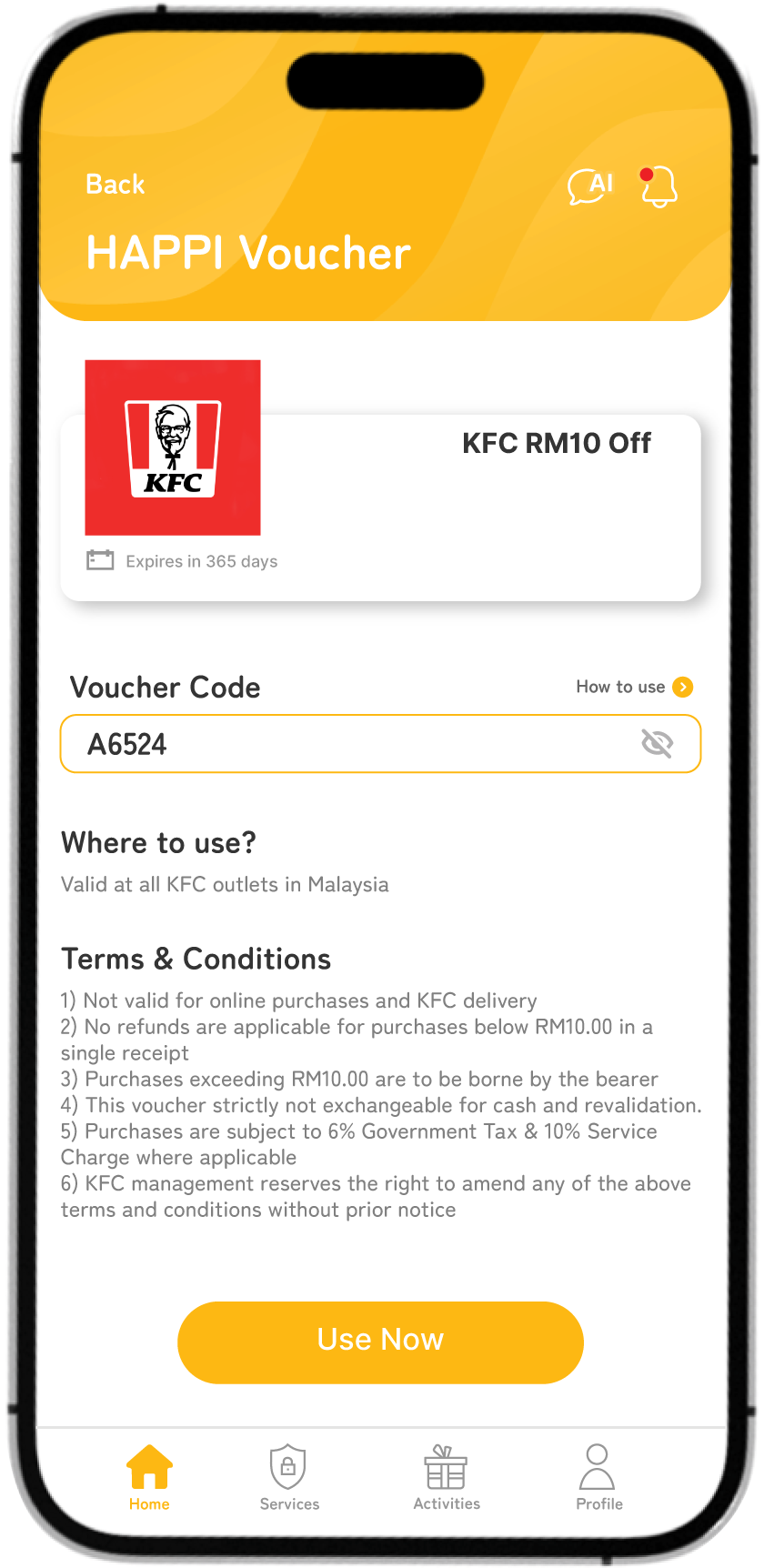Switch to the Profile tab
Screen dimensions: 764x1568
[598, 1477]
